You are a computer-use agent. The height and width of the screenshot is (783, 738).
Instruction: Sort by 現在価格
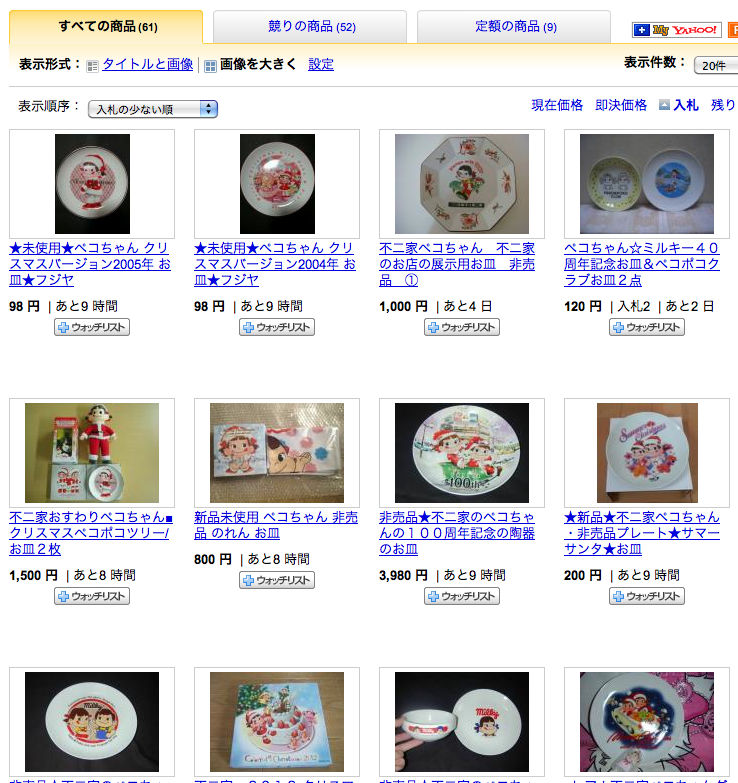point(557,105)
